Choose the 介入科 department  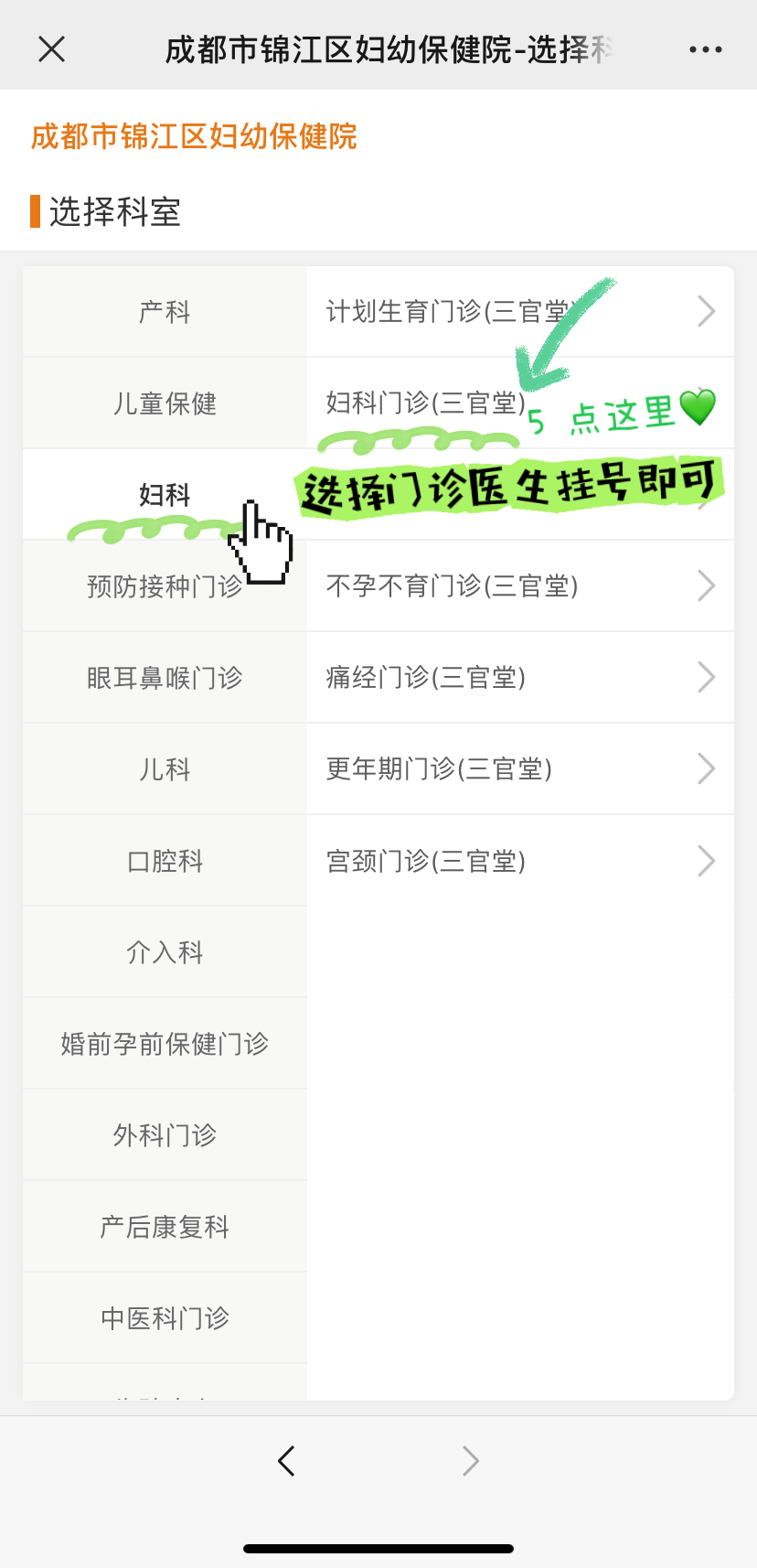tap(165, 952)
